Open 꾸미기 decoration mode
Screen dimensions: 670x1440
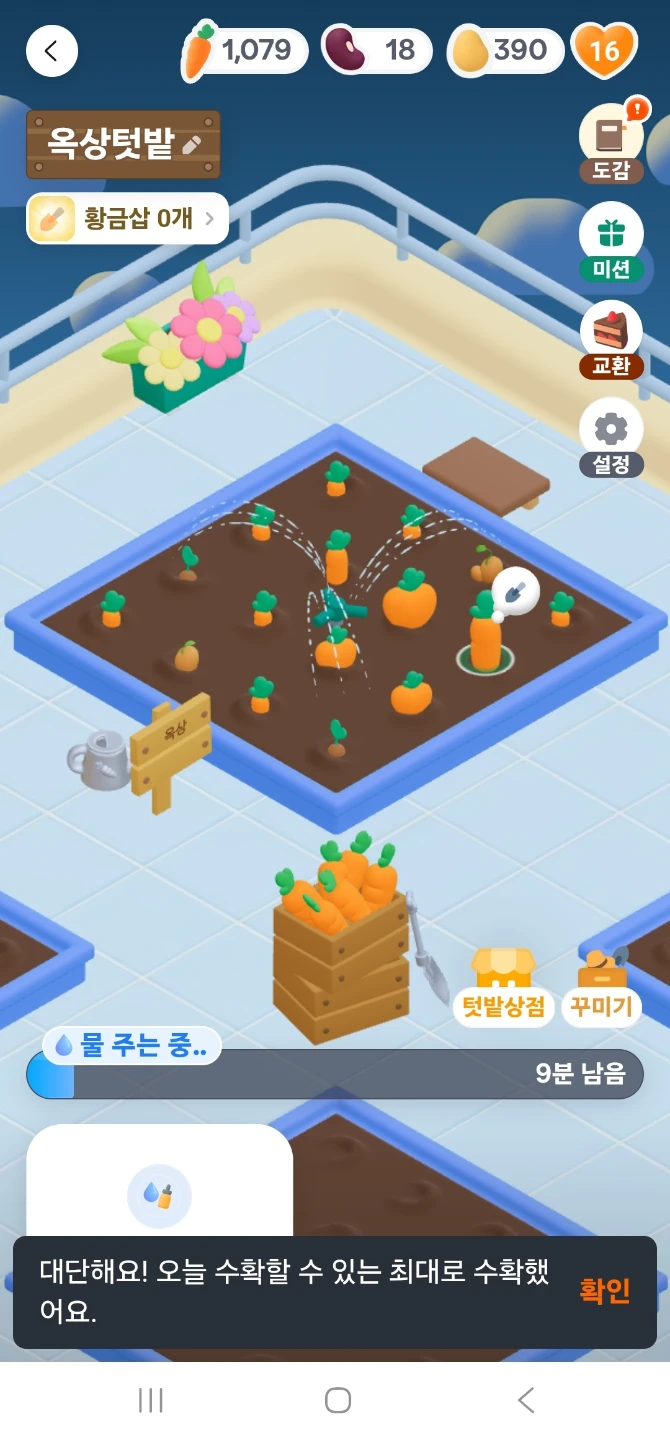click(601, 987)
